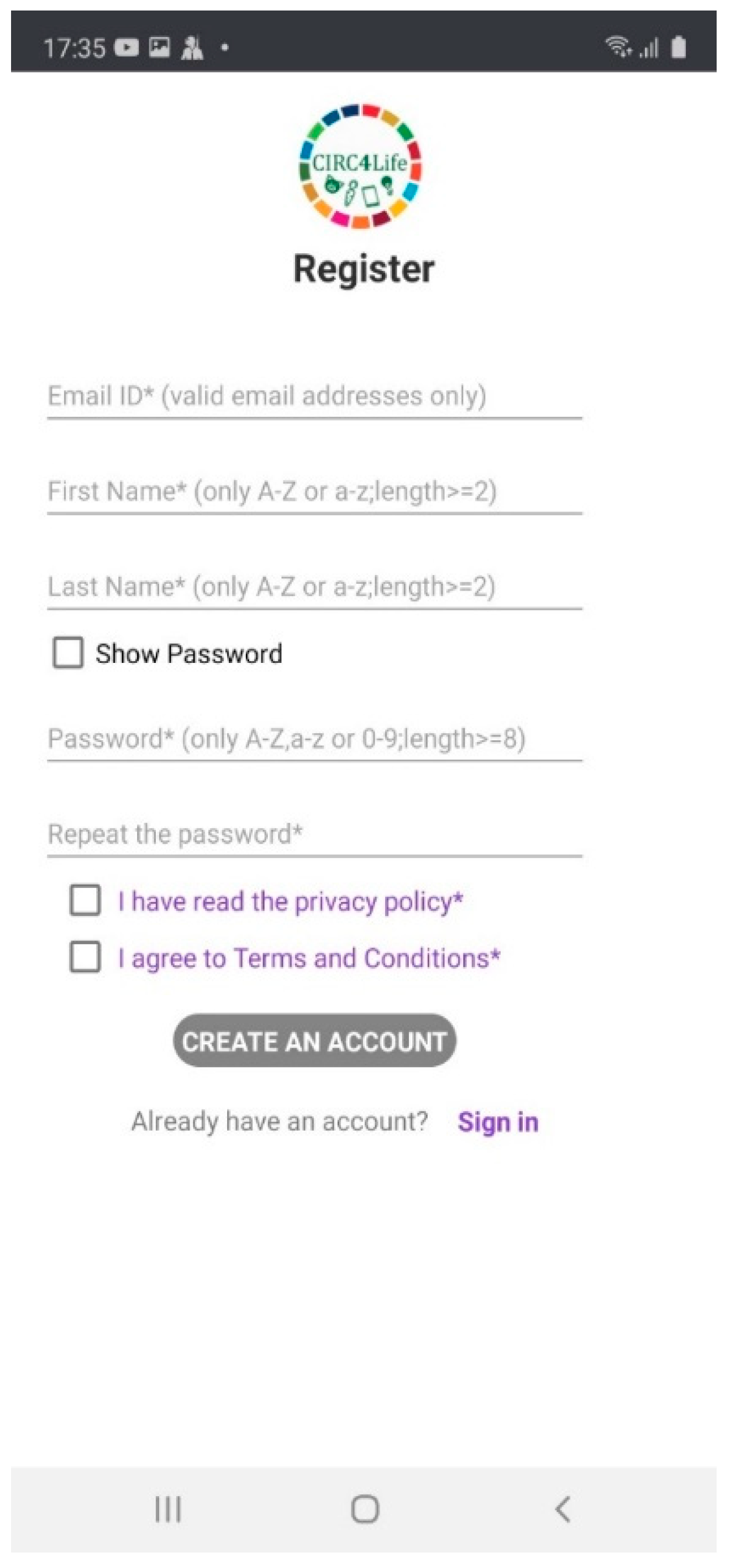Go back using the system back button
This screenshot has height=1568, width=731.
[563, 1509]
